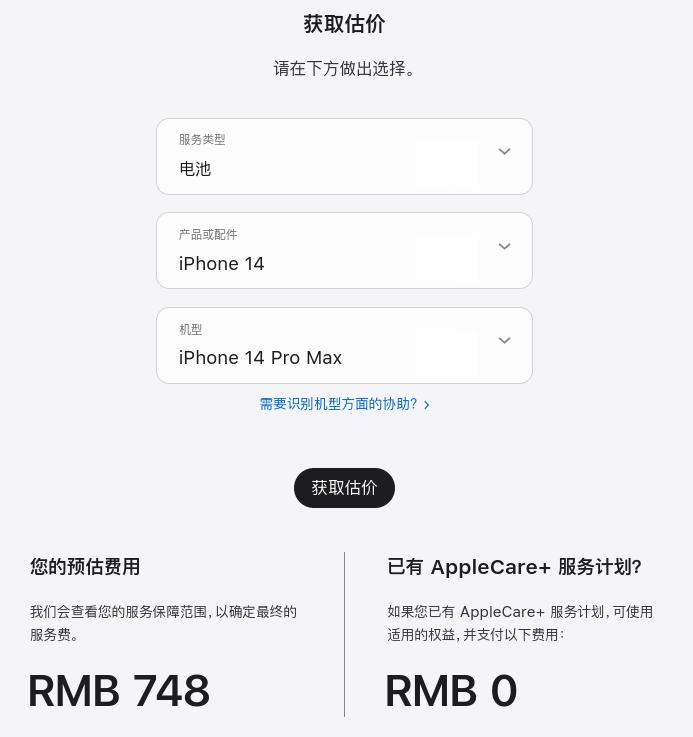Tap the 获取估价 button
This screenshot has width=693, height=737.
tap(344, 488)
